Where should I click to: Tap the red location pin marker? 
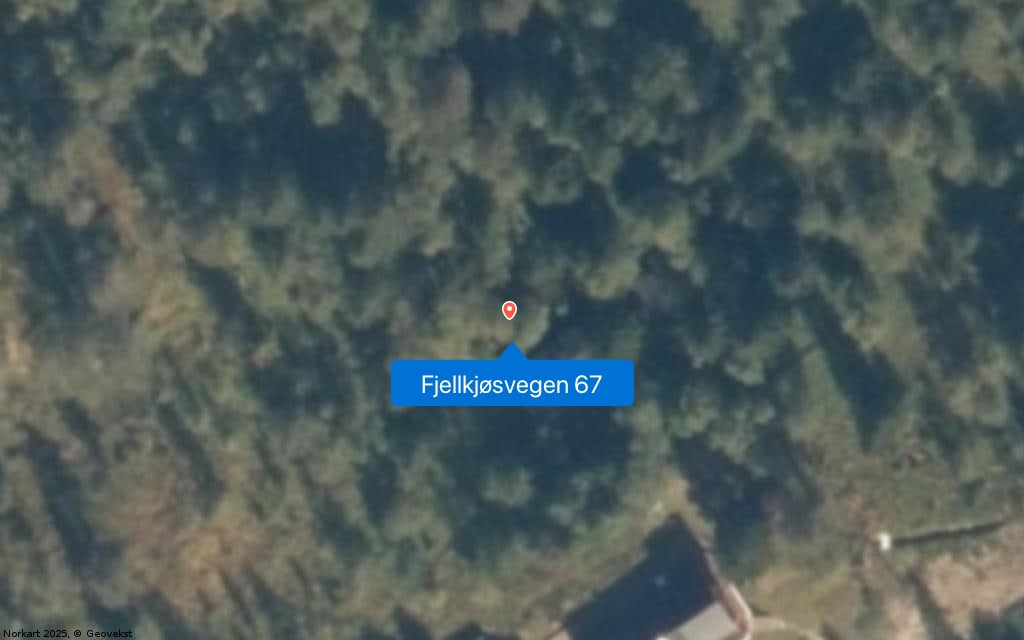(x=509, y=310)
